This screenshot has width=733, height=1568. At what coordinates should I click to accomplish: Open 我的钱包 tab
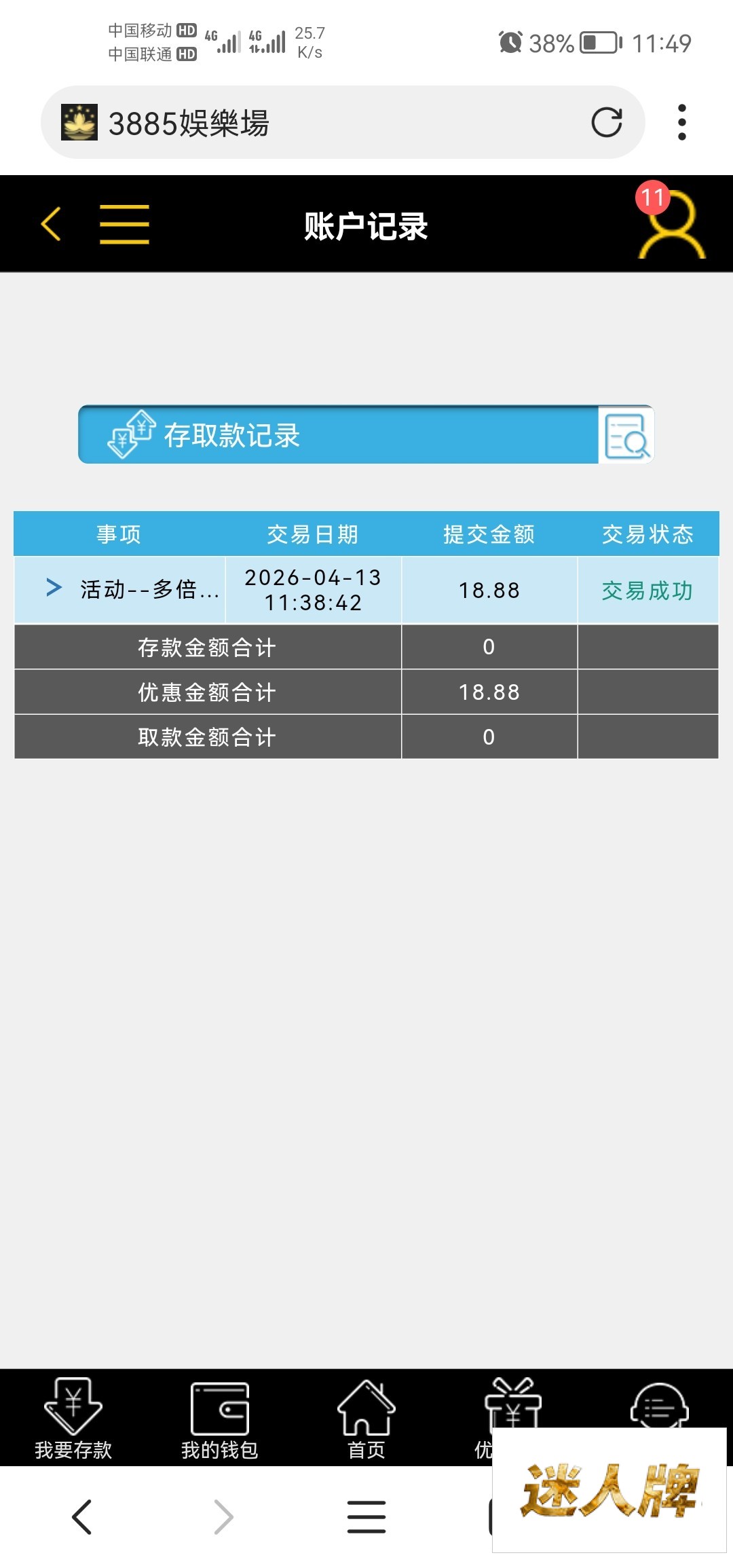[x=220, y=1419]
